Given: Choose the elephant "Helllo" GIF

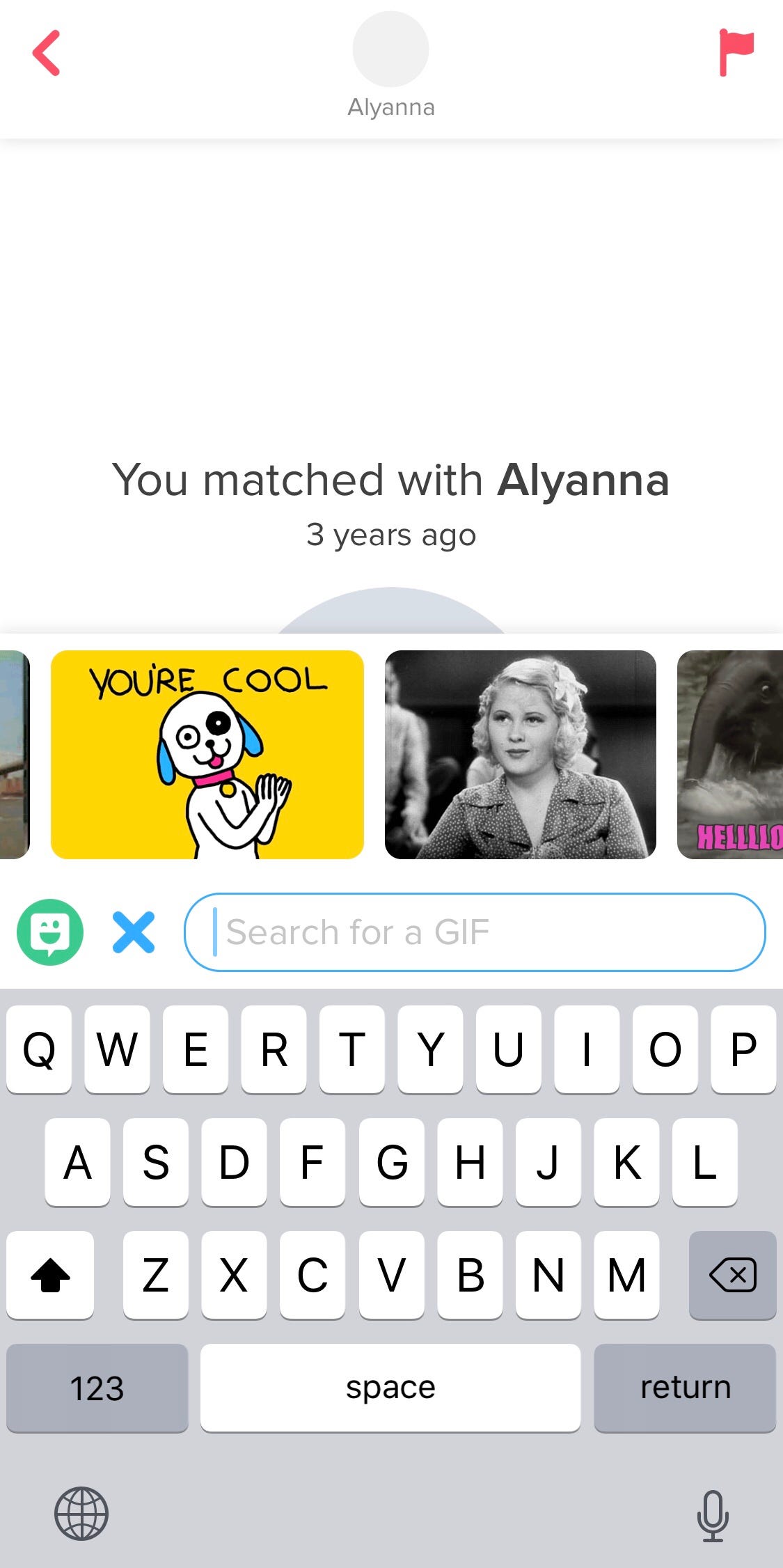Looking at the screenshot, I should tap(730, 754).
